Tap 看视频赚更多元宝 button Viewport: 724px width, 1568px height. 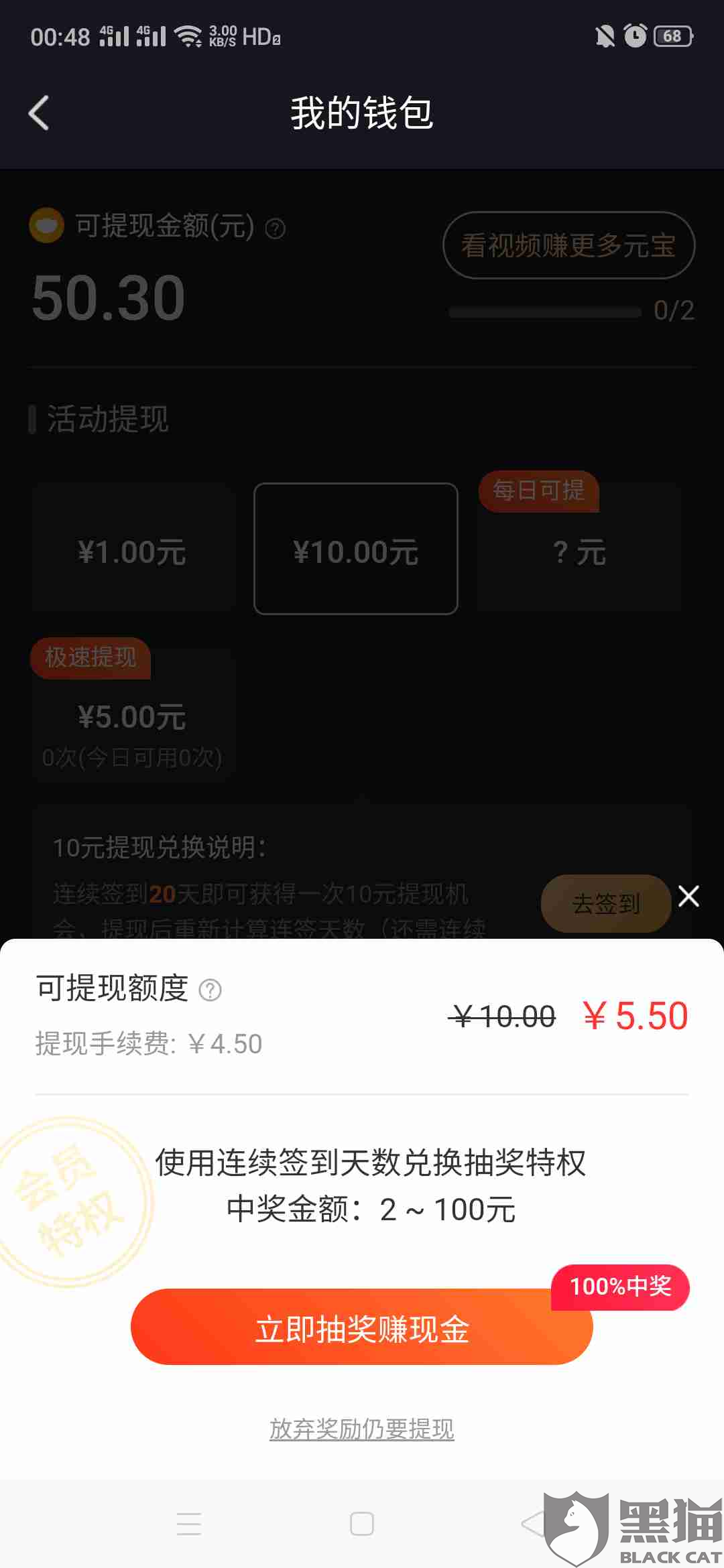(x=568, y=245)
